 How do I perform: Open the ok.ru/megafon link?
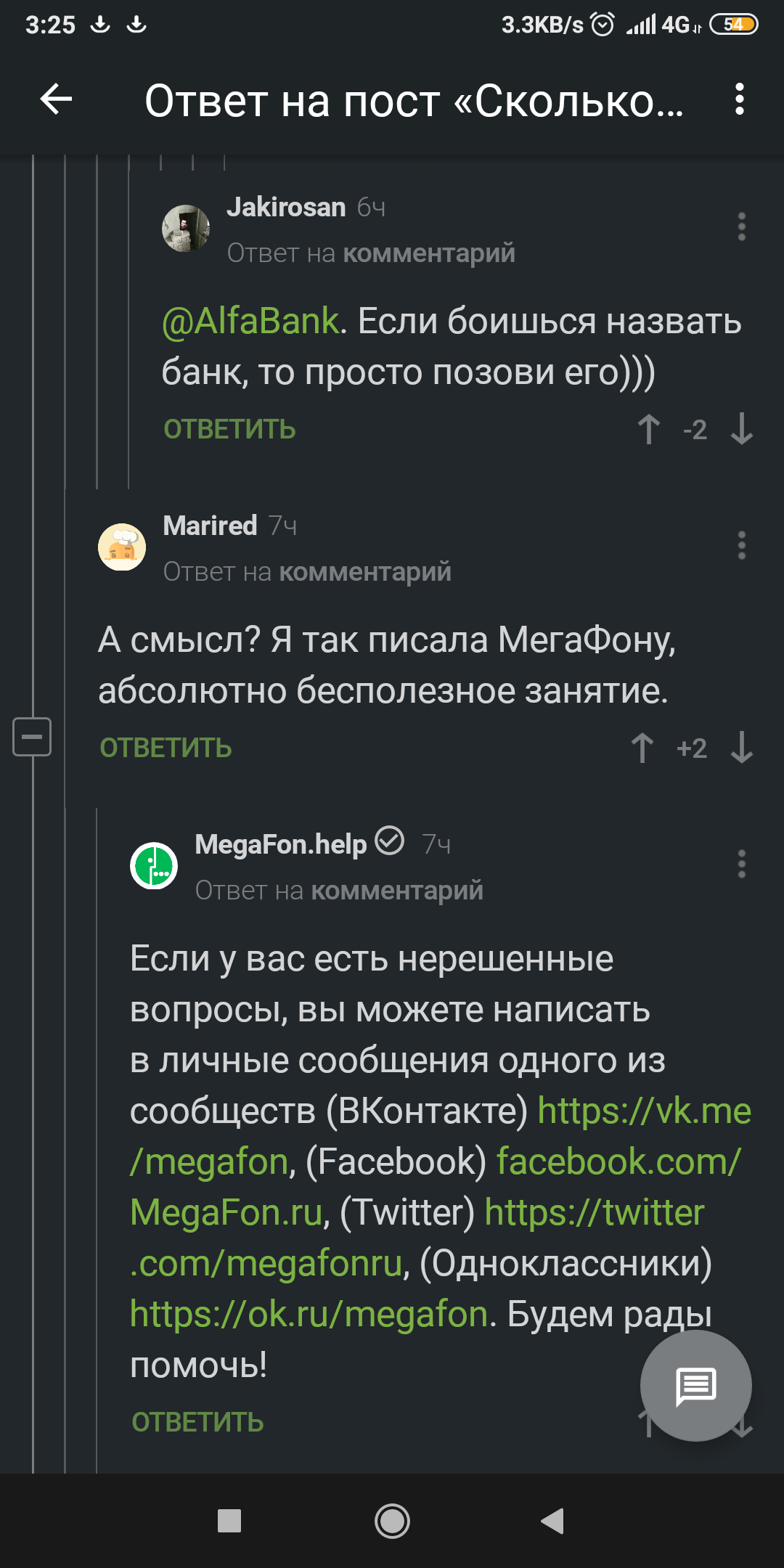pos(309,1314)
